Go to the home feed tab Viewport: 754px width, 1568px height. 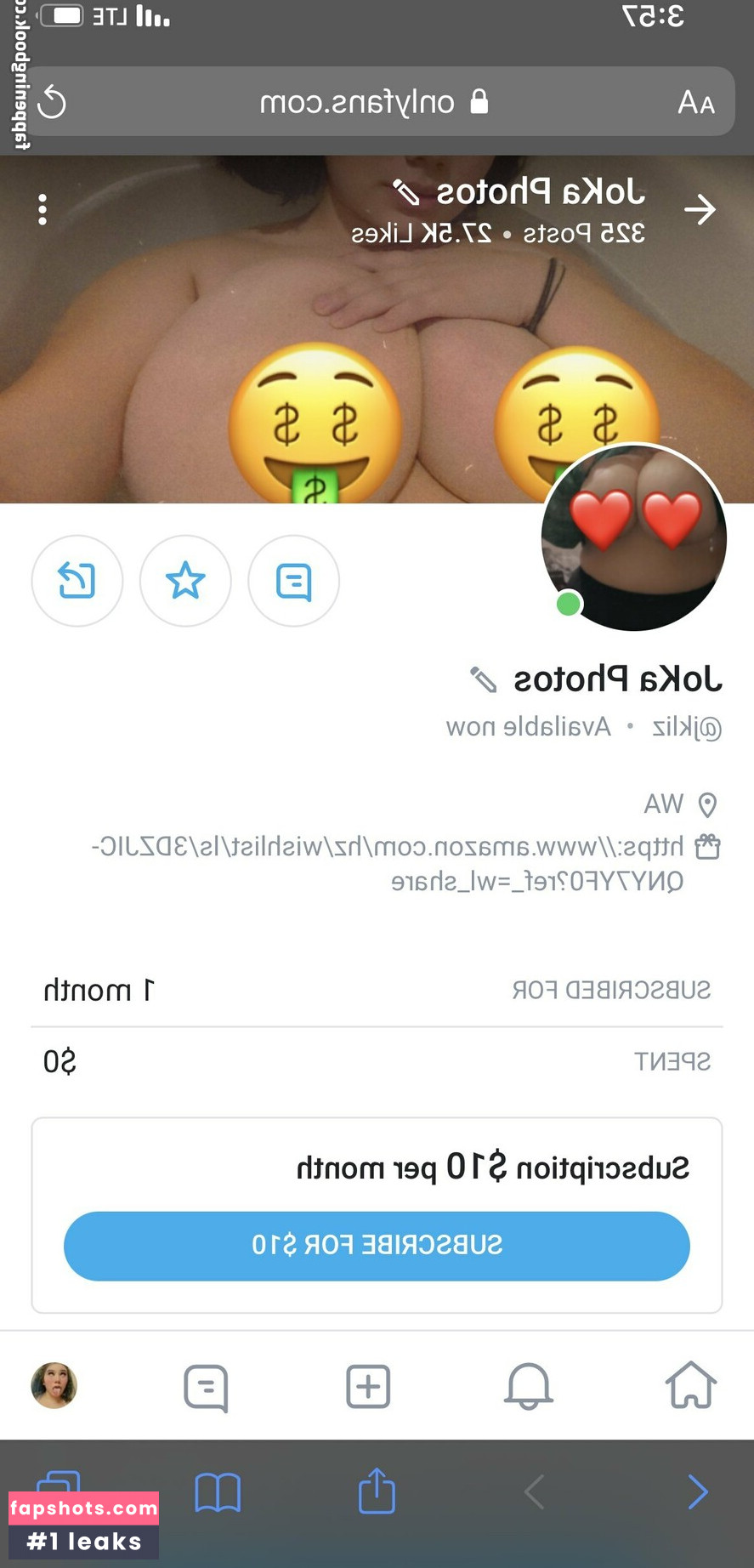click(x=690, y=1385)
